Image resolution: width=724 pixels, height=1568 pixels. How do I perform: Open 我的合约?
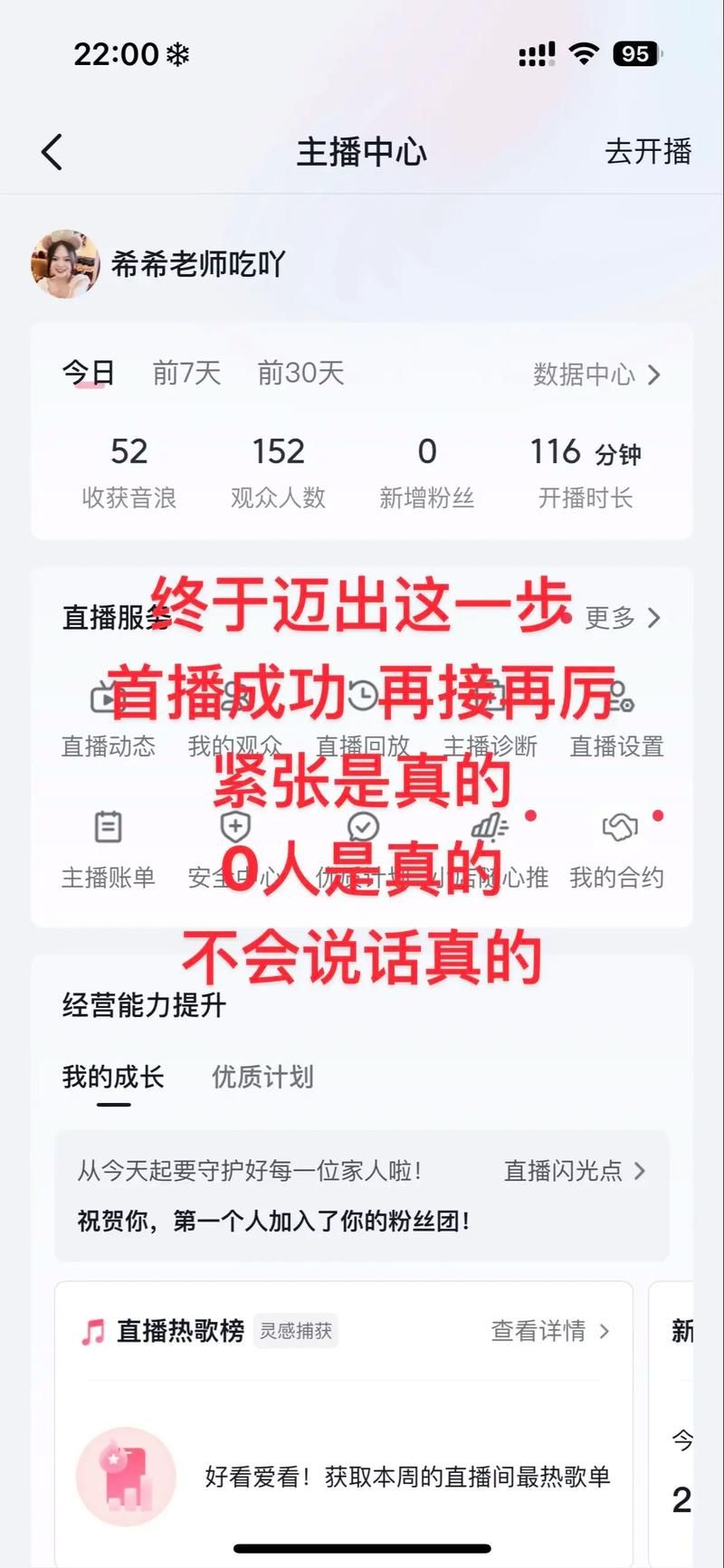[616, 850]
